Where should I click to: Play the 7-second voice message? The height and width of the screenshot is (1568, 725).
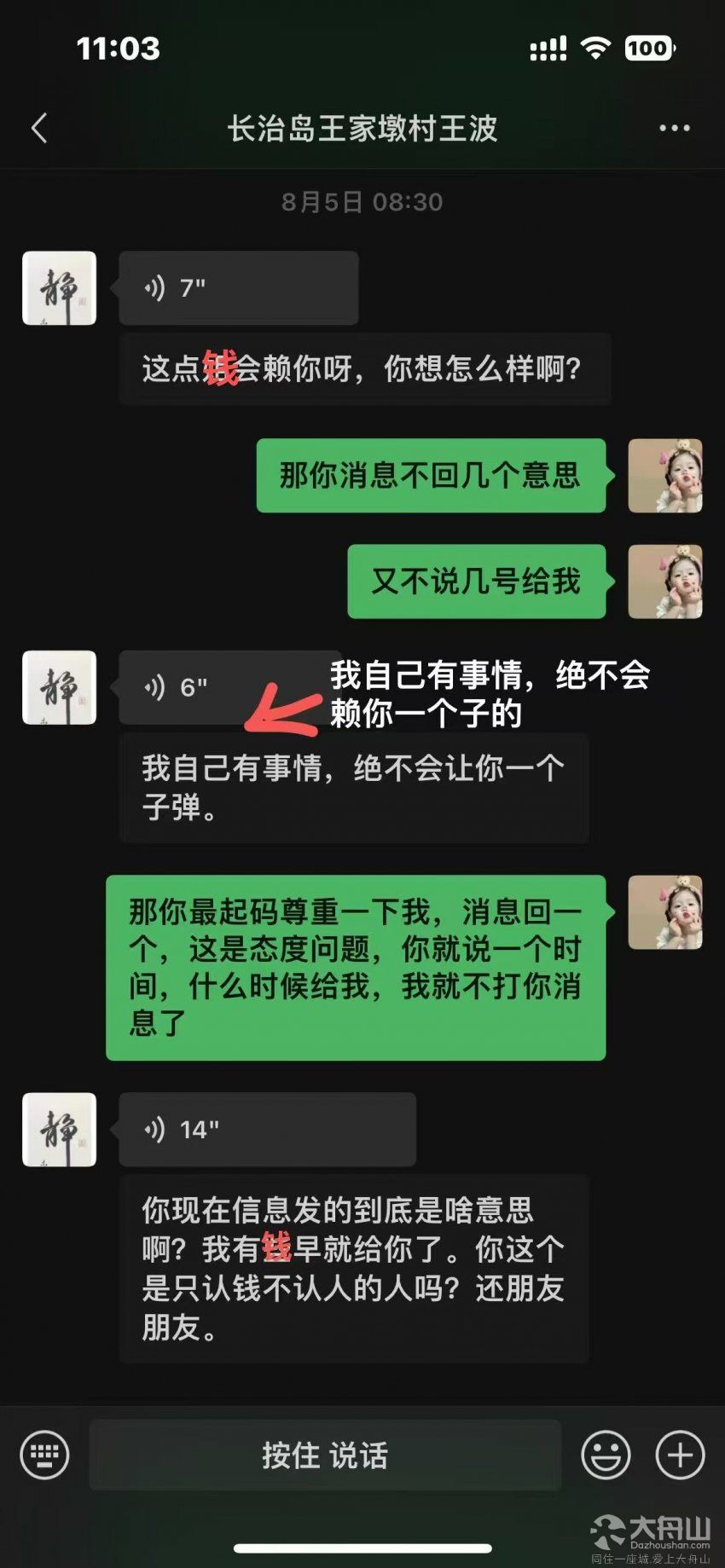click(x=238, y=288)
